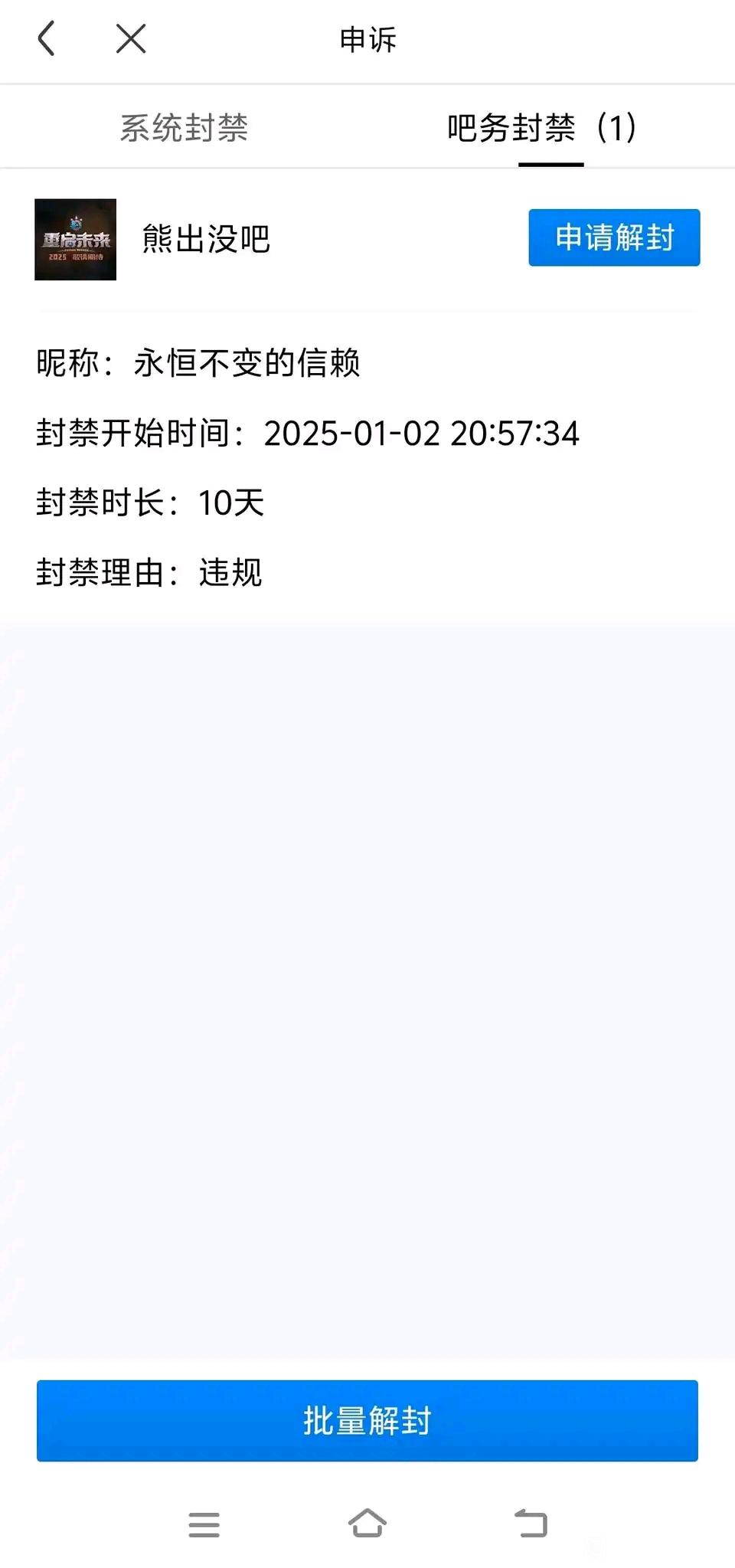735x1568 pixels.
Task: Select the 吧务封禁 (1) tab
Action: click(542, 127)
